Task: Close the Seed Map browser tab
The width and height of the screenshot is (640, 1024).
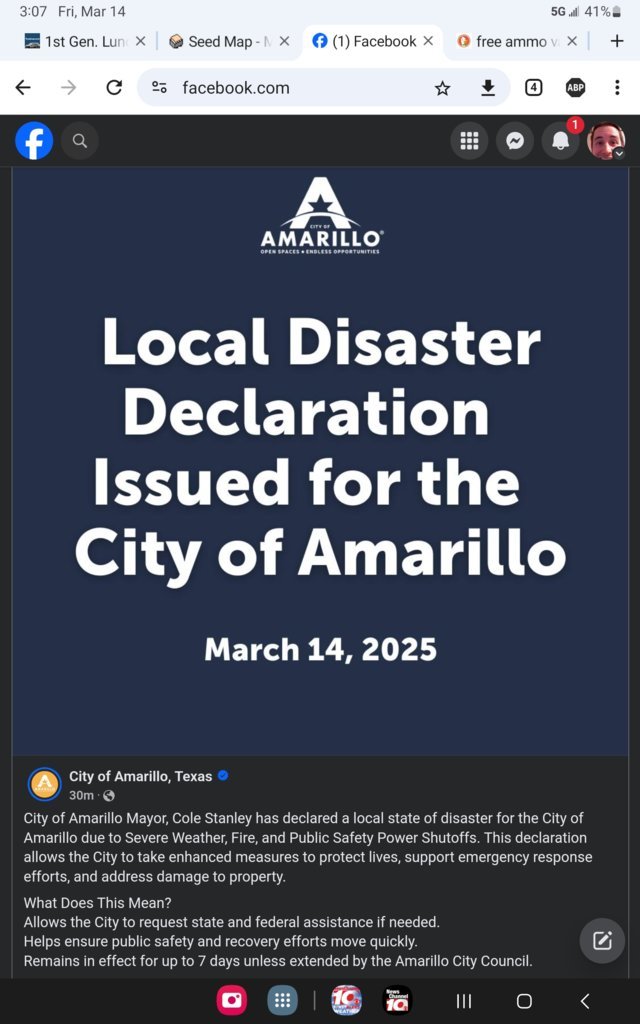Action: click(x=284, y=41)
